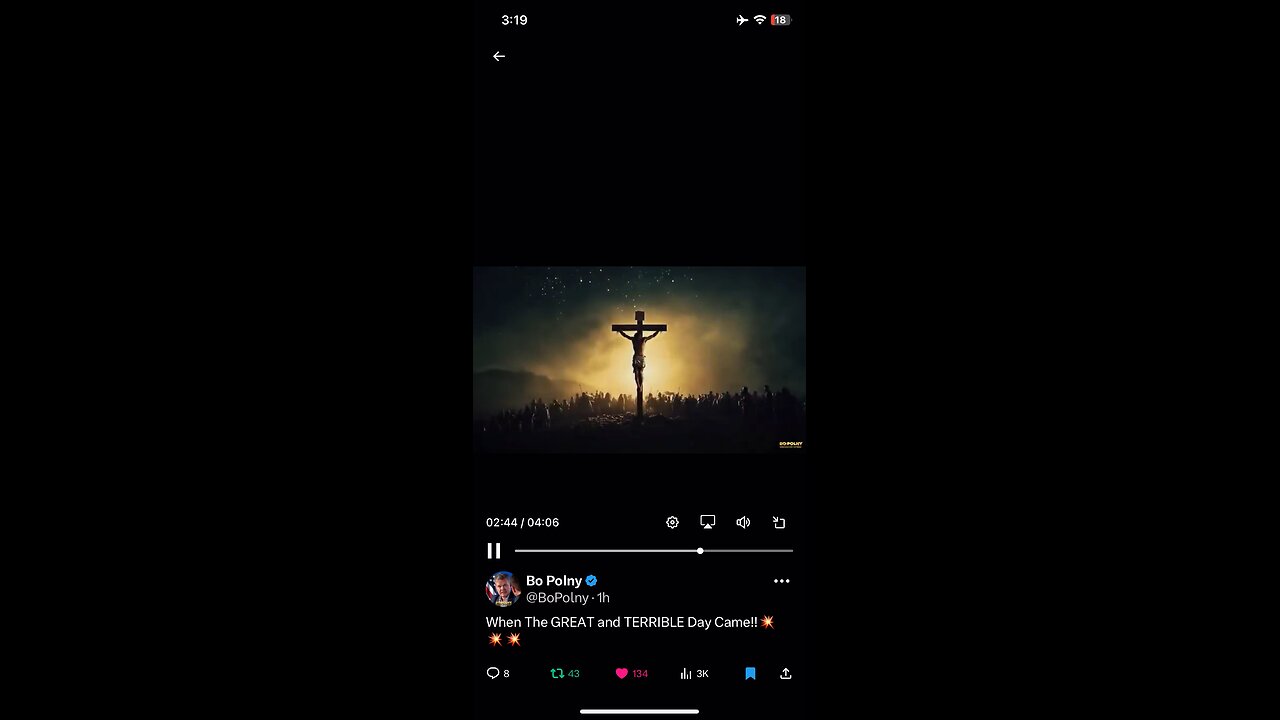Share this post
1280x720 pixels.
pyautogui.click(x=786, y=673)
